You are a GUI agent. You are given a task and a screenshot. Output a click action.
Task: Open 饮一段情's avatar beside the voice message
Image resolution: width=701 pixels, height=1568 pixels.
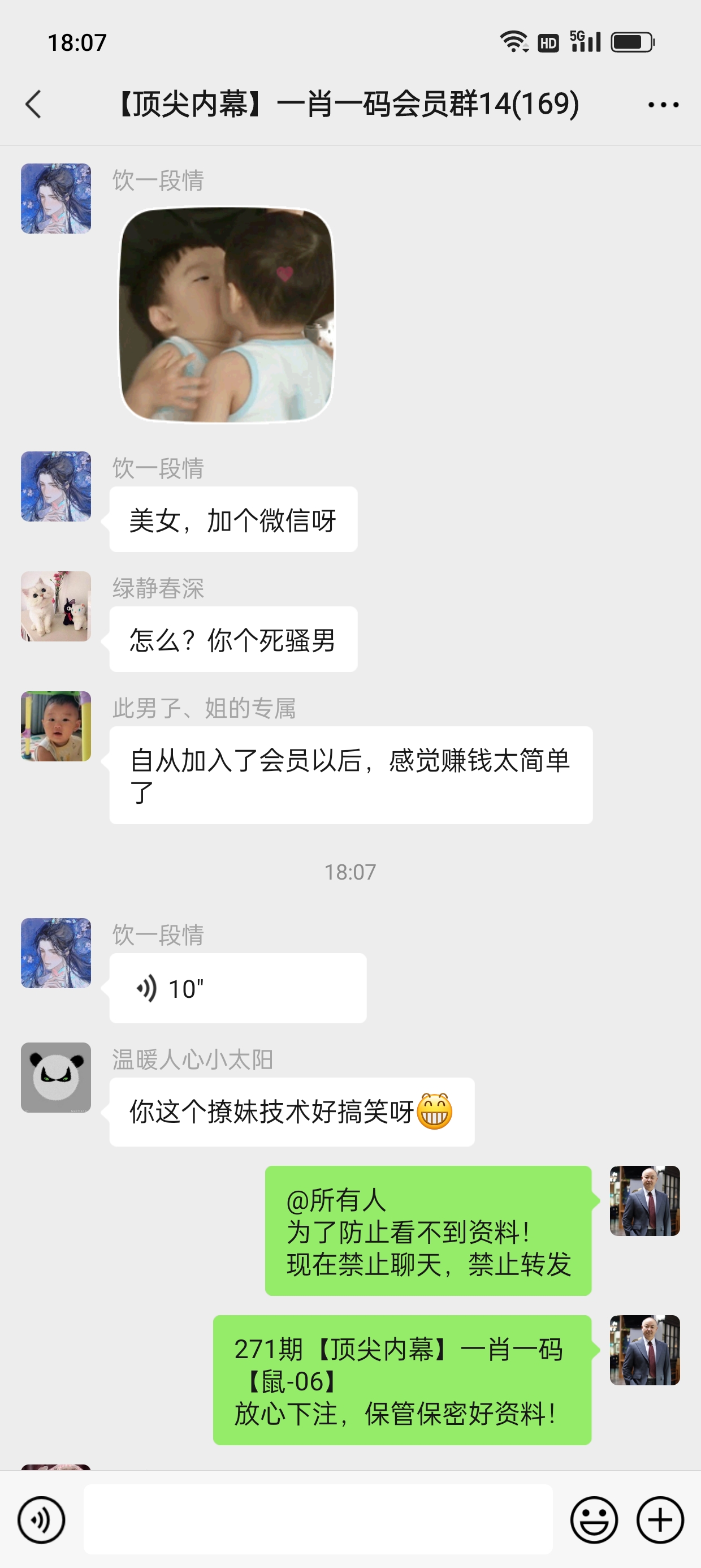(56, 953)
